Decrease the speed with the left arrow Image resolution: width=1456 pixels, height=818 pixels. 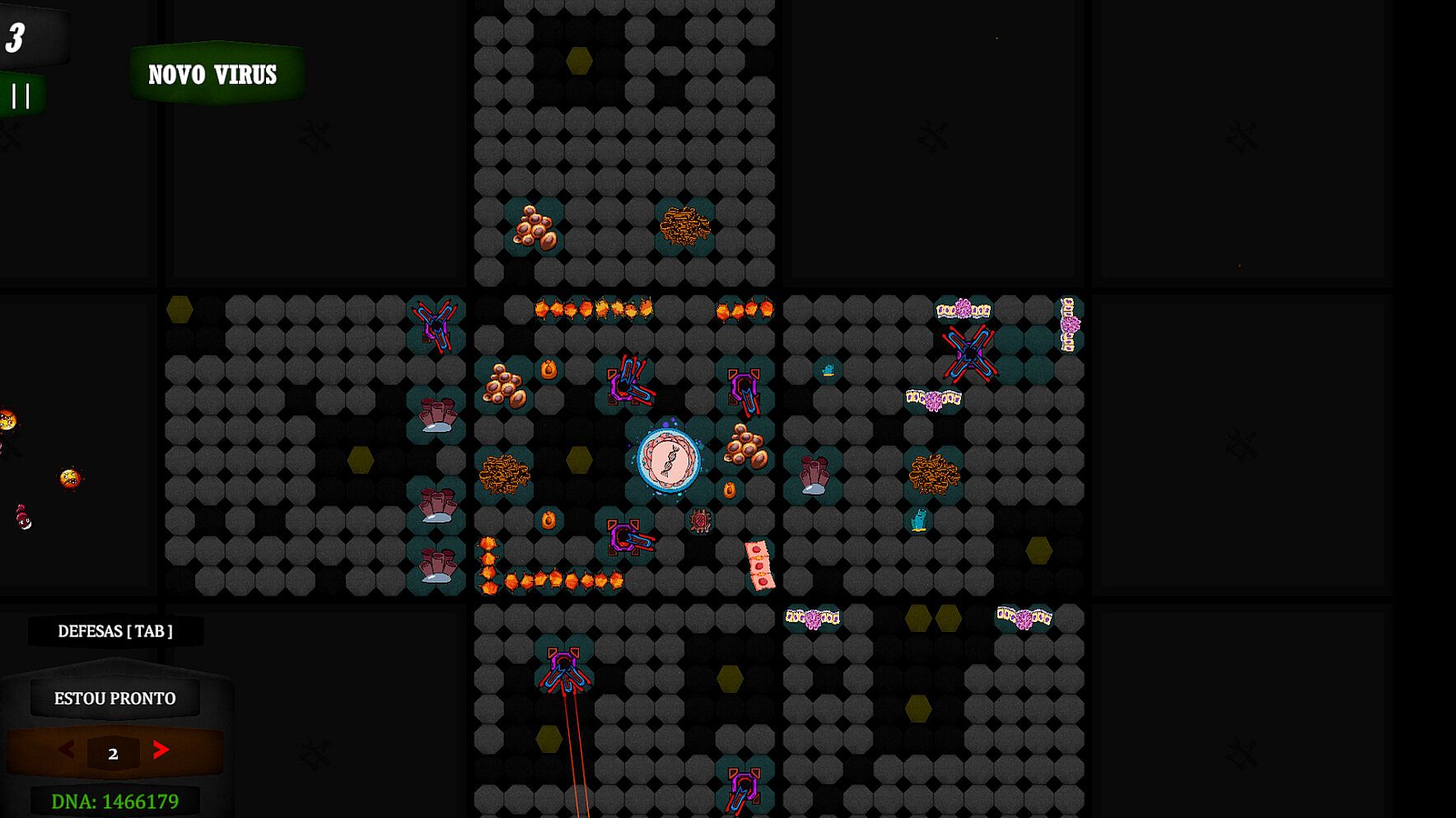pyautogui.click(x=67, y=750)
